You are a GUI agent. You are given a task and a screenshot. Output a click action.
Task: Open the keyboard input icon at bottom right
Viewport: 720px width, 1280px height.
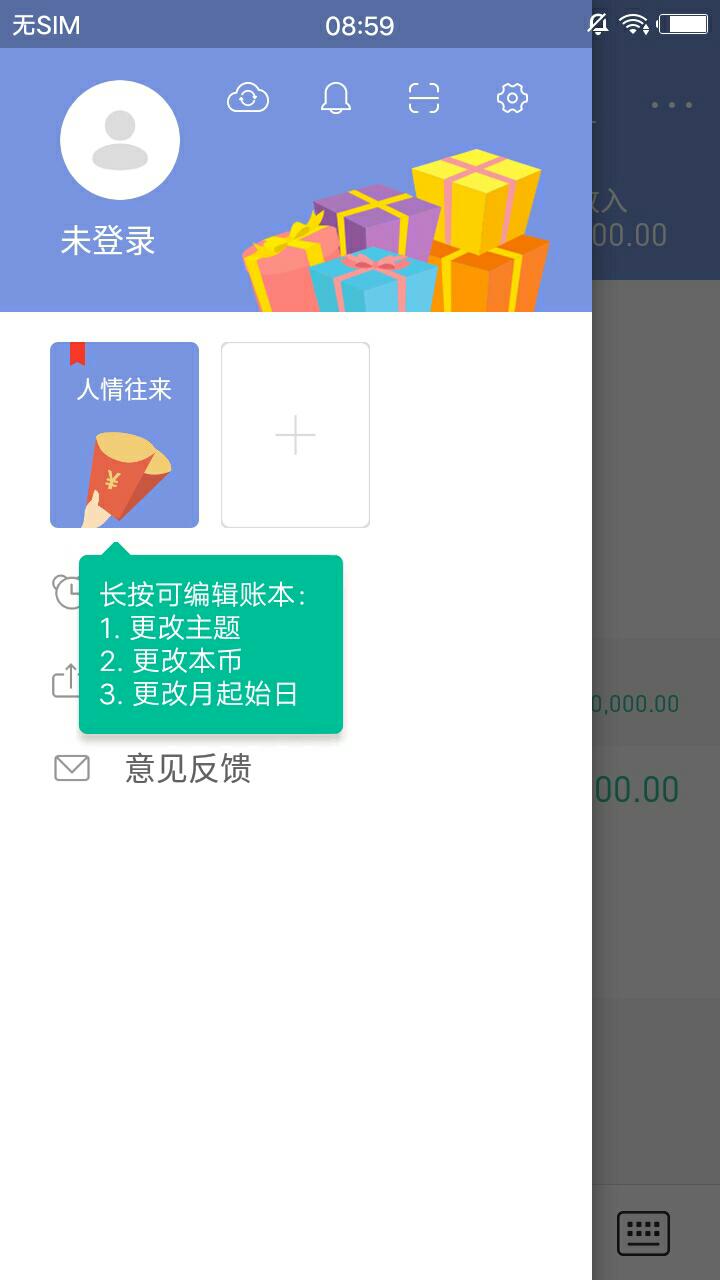pos(641,1232)
